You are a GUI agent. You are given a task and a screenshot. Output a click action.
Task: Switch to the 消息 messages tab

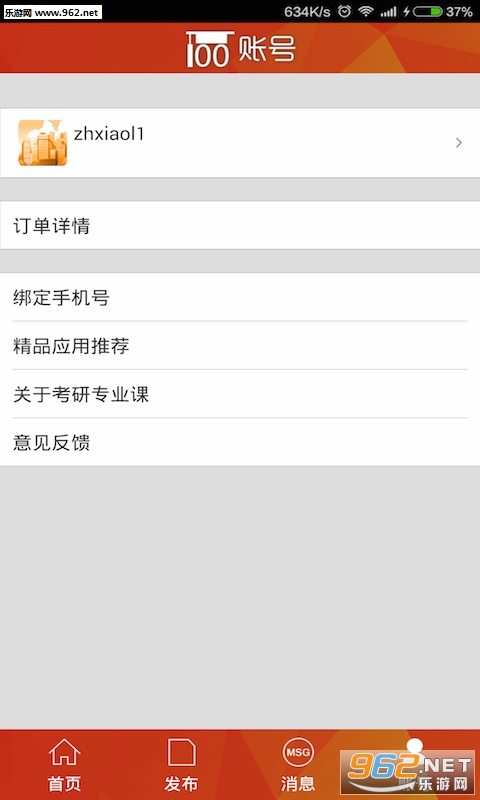298,765
